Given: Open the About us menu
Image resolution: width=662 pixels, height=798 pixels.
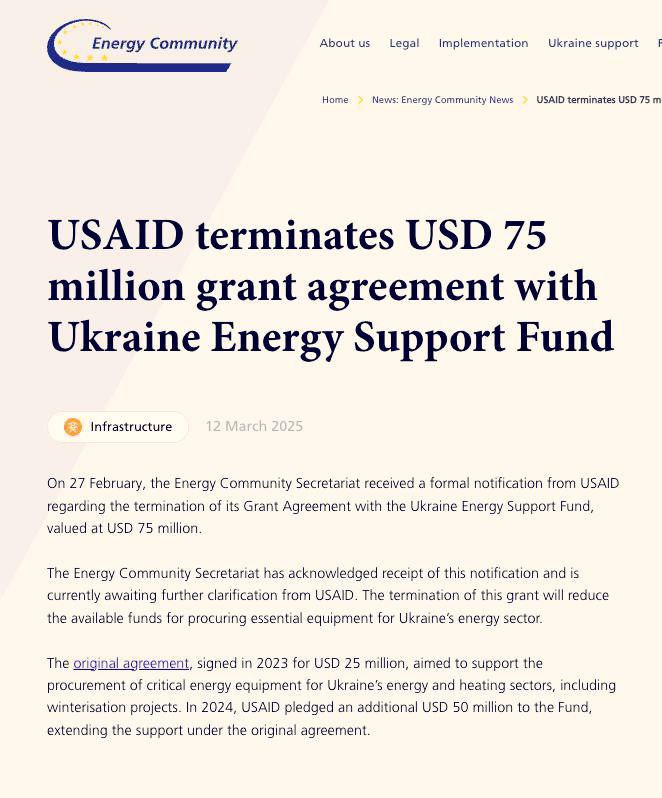Looking at the screenshot, I should tap(345, 43).
